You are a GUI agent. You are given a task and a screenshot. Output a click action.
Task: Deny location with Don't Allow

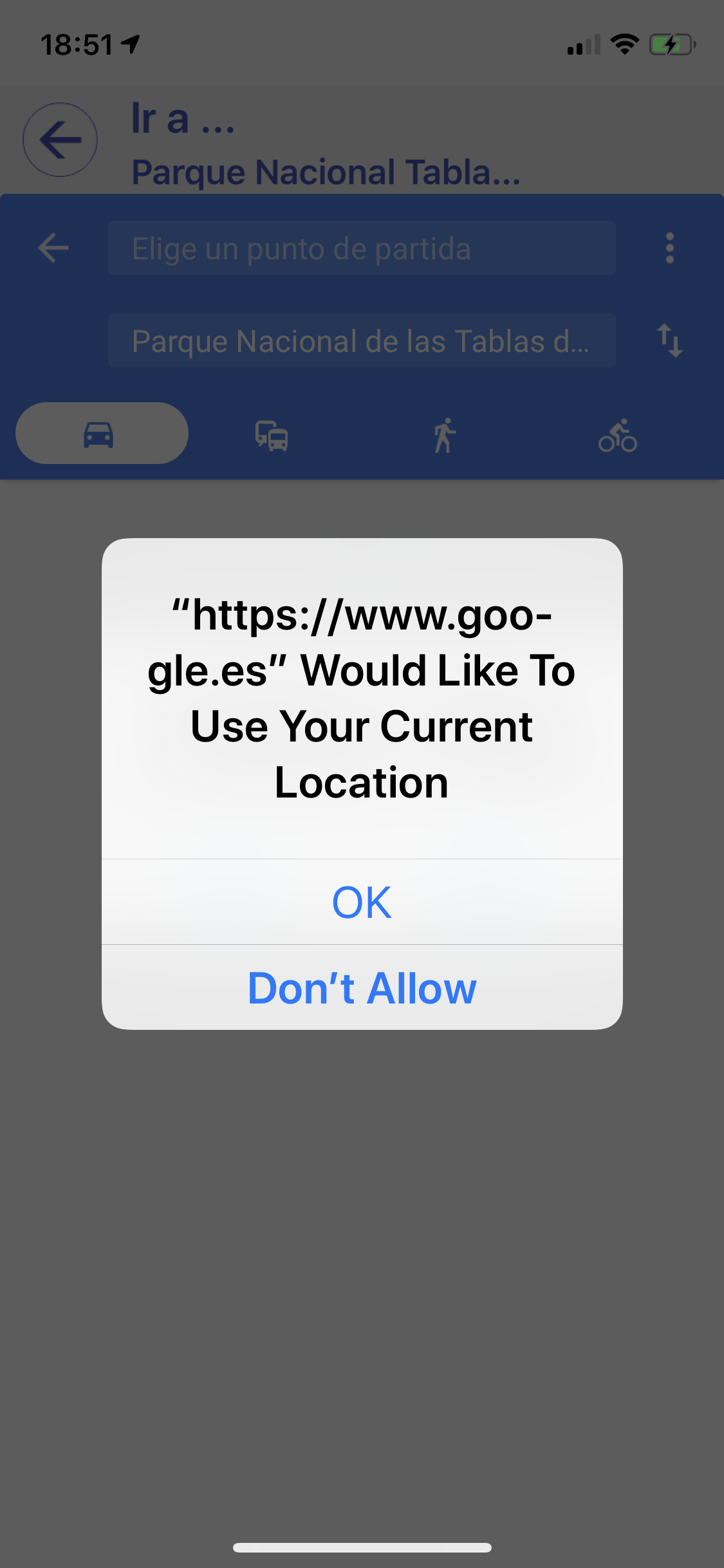click(362, 987)
